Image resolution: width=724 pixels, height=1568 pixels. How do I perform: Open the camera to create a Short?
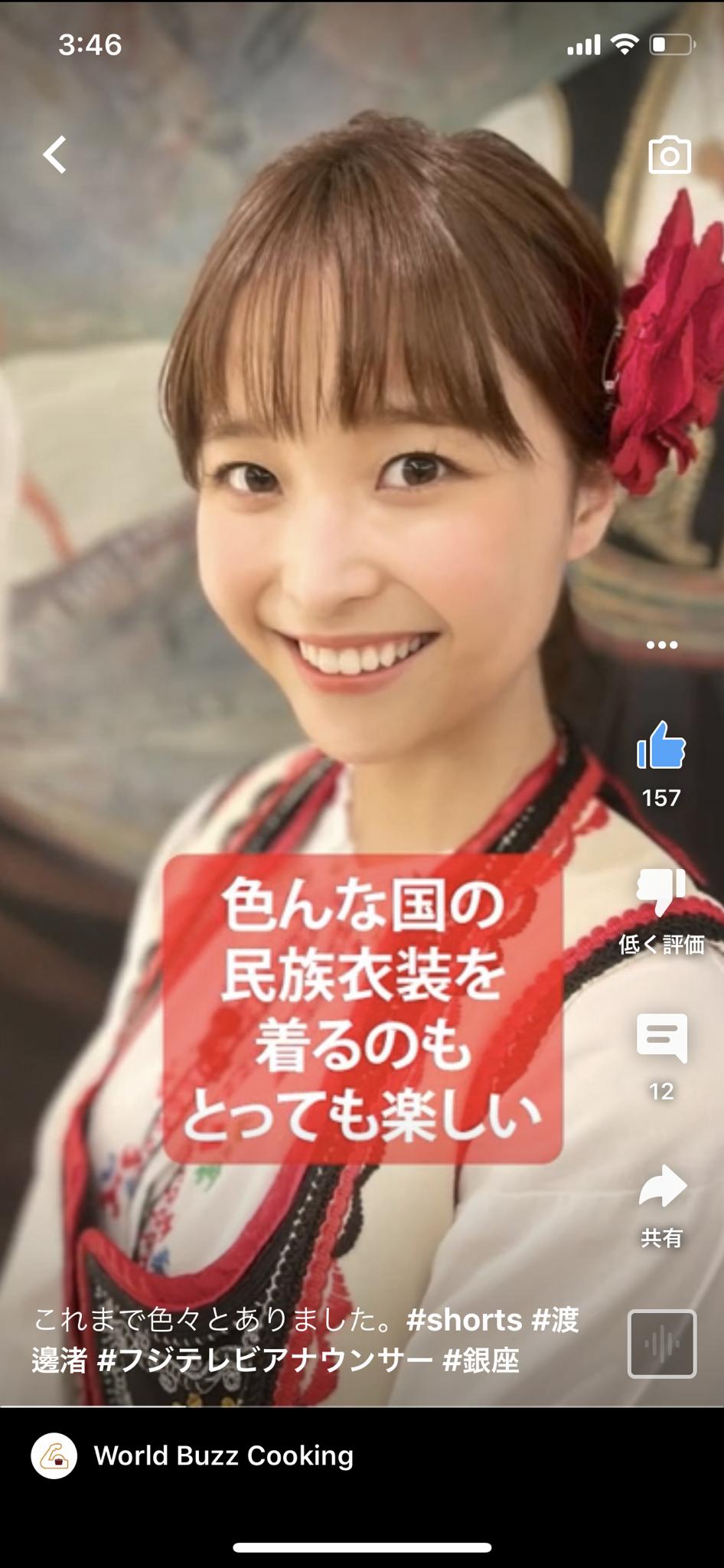click(x=670, y=155)
